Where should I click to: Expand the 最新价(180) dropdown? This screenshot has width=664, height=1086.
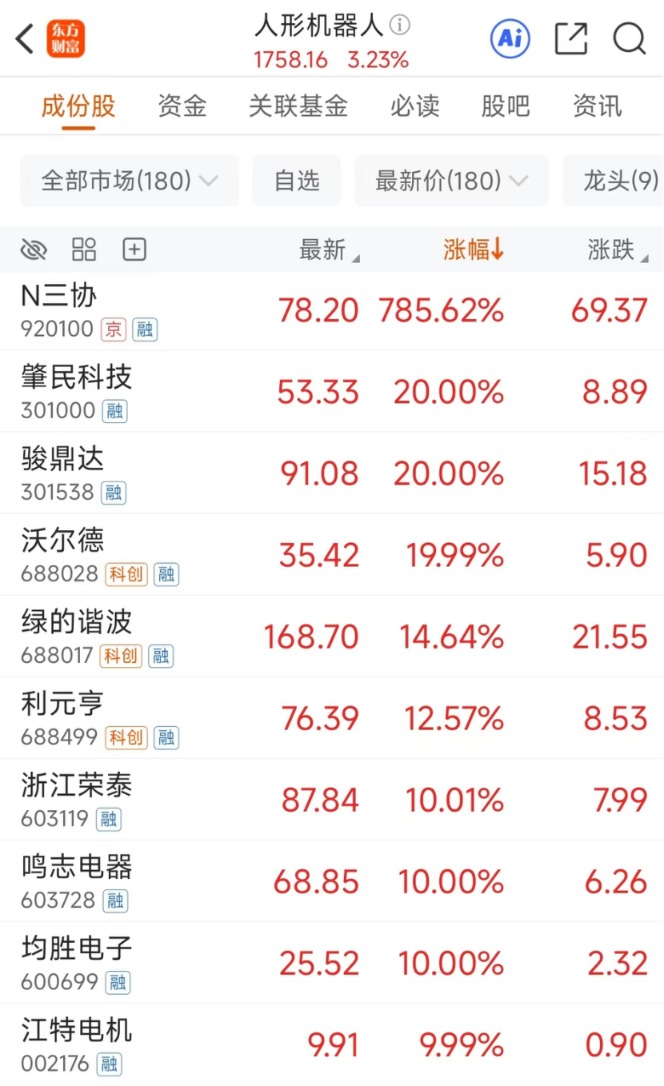[x=451, y=181]
